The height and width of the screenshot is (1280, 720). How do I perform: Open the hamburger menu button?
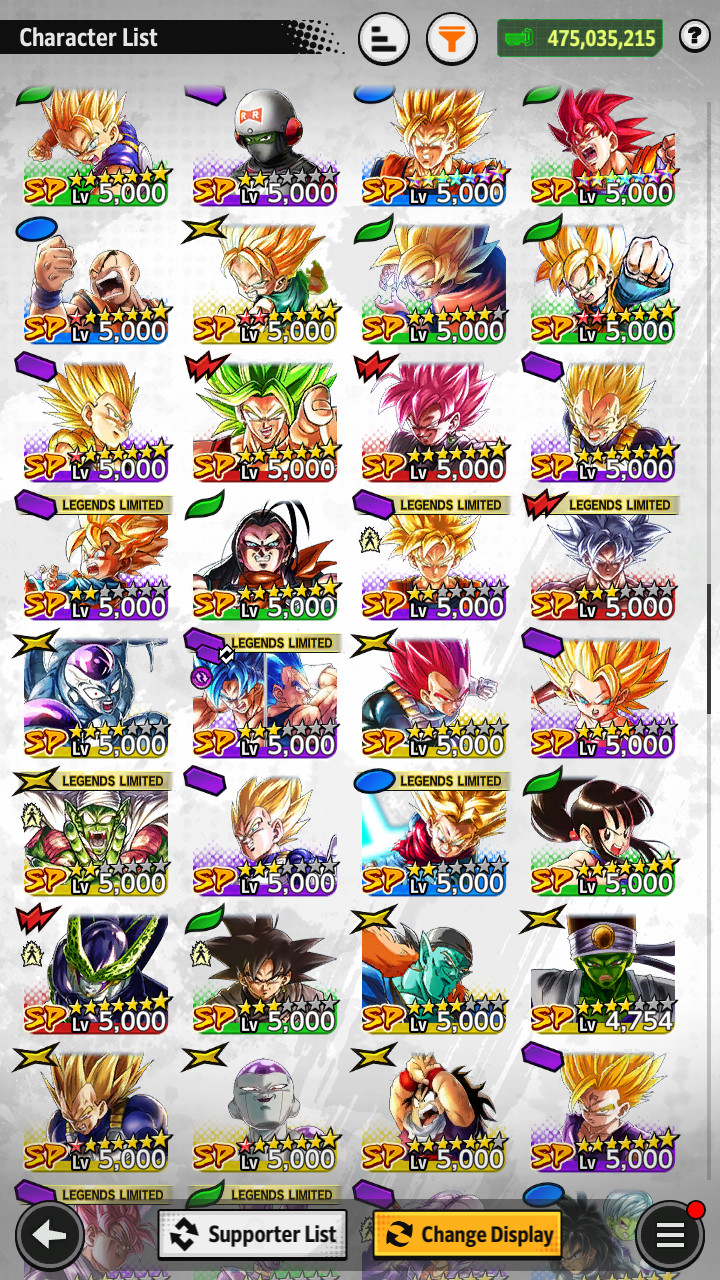pos(670,1235)
